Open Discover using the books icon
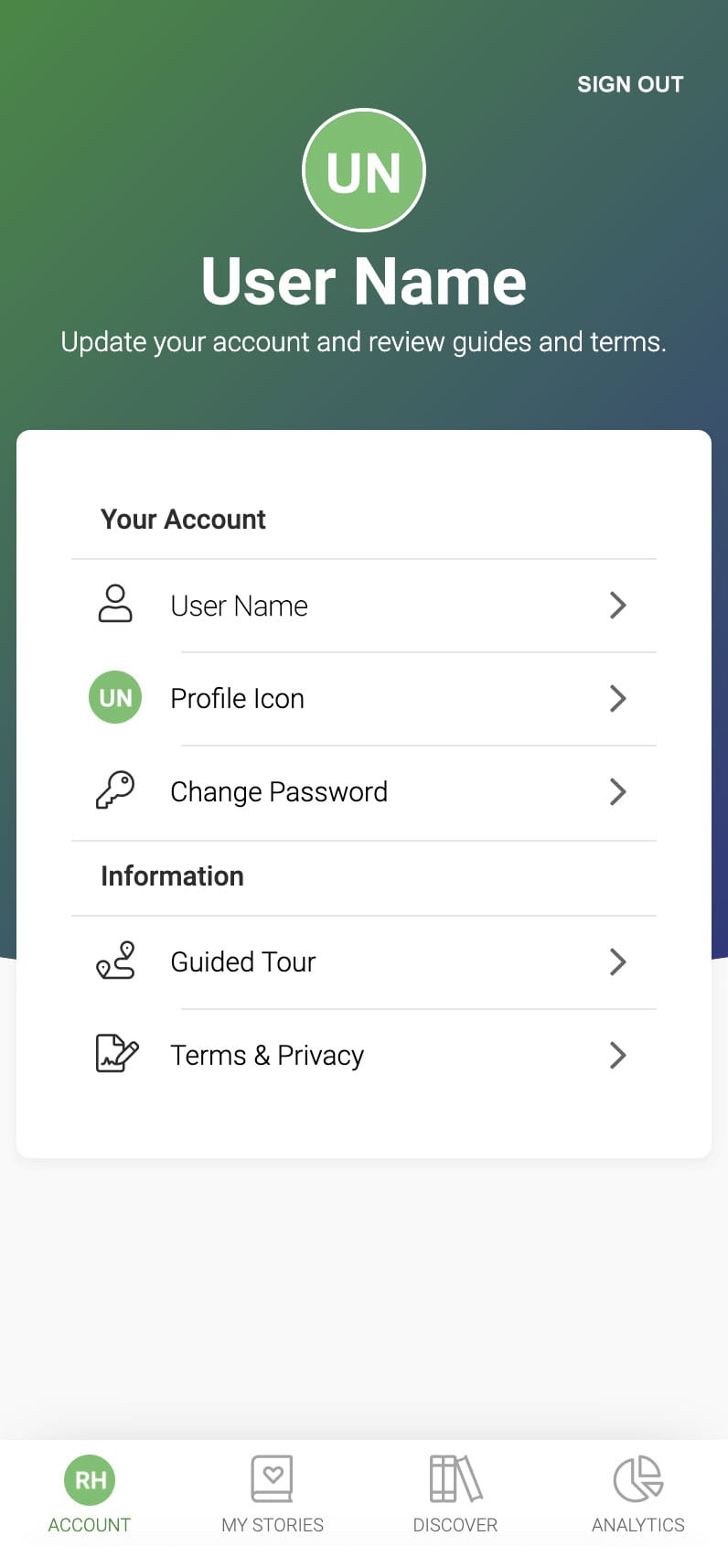 (x=455, y=1493)
